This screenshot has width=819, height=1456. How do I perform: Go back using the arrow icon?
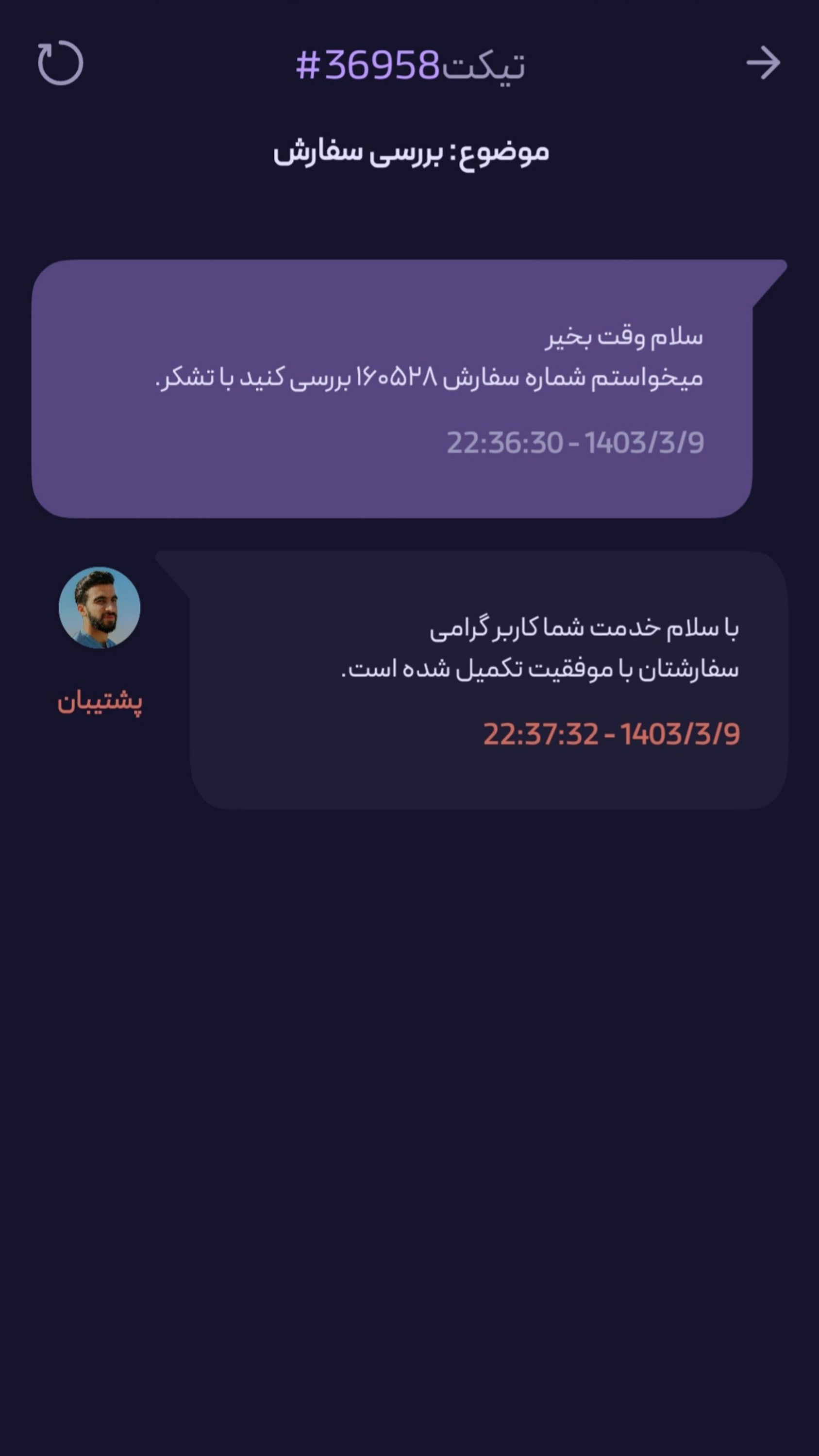(x=763, y=63)
